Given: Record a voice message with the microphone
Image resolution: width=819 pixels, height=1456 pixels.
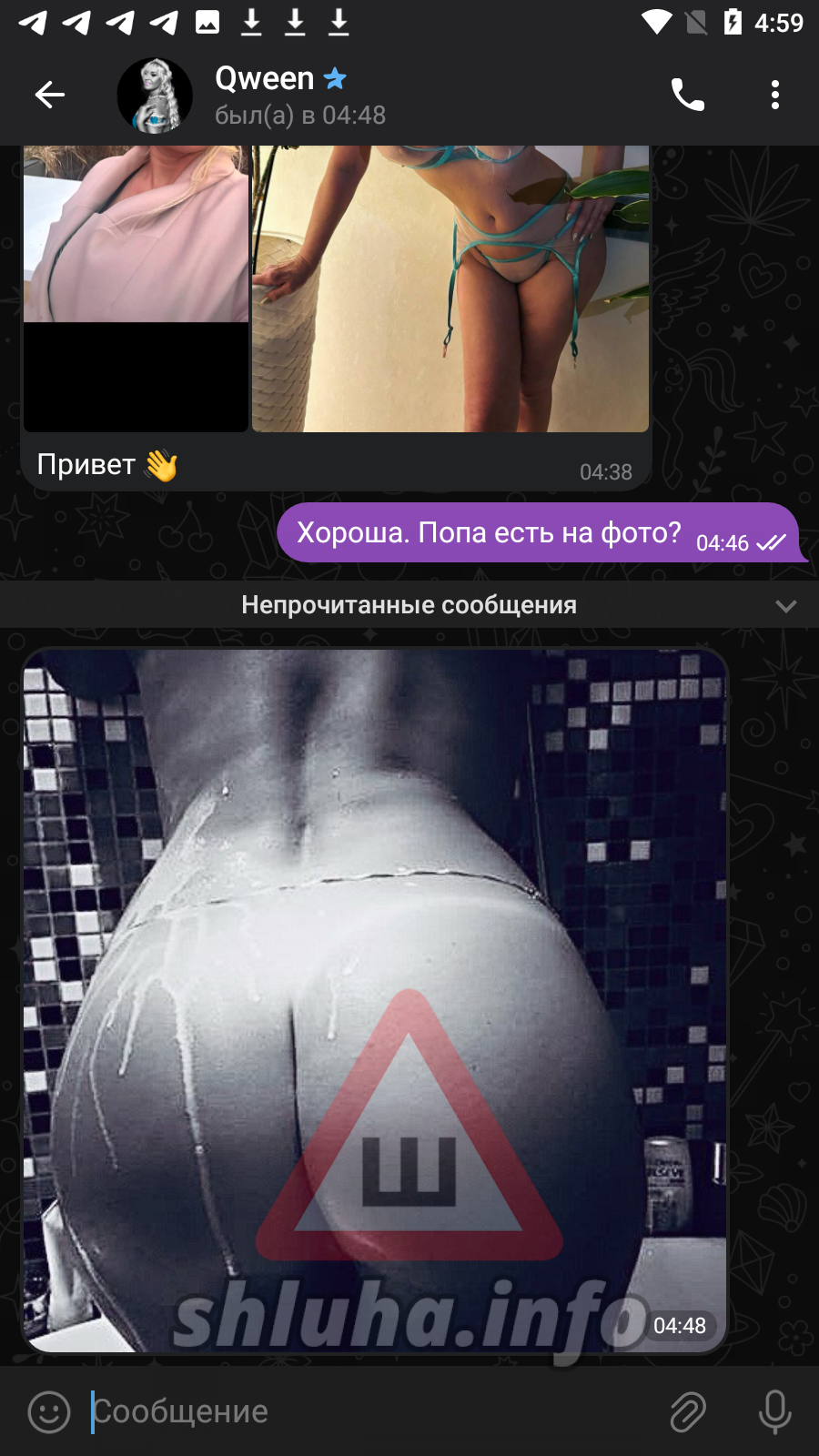Looking at the screenshot, I should click(x=774, y=1411).
